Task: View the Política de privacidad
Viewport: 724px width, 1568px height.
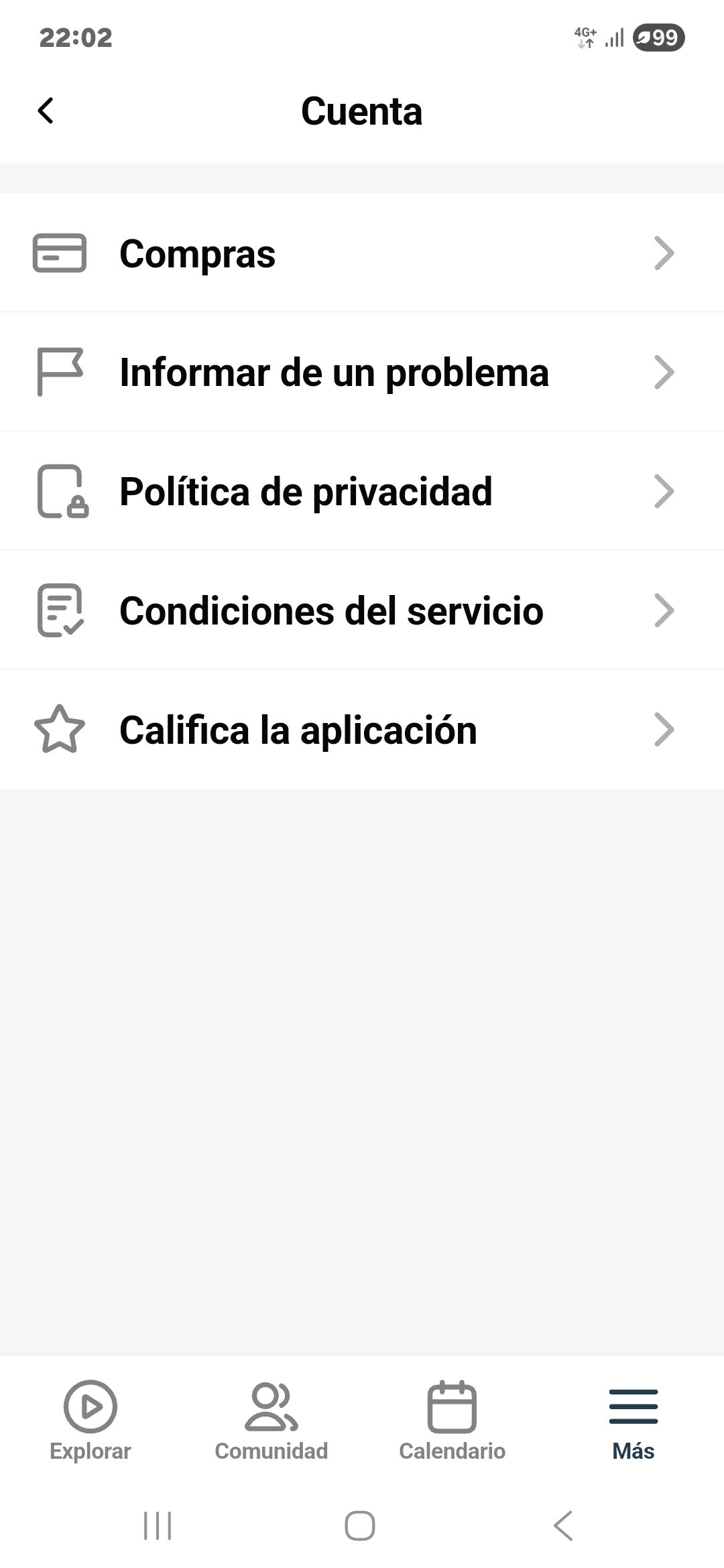Action: tap(362, 491)
